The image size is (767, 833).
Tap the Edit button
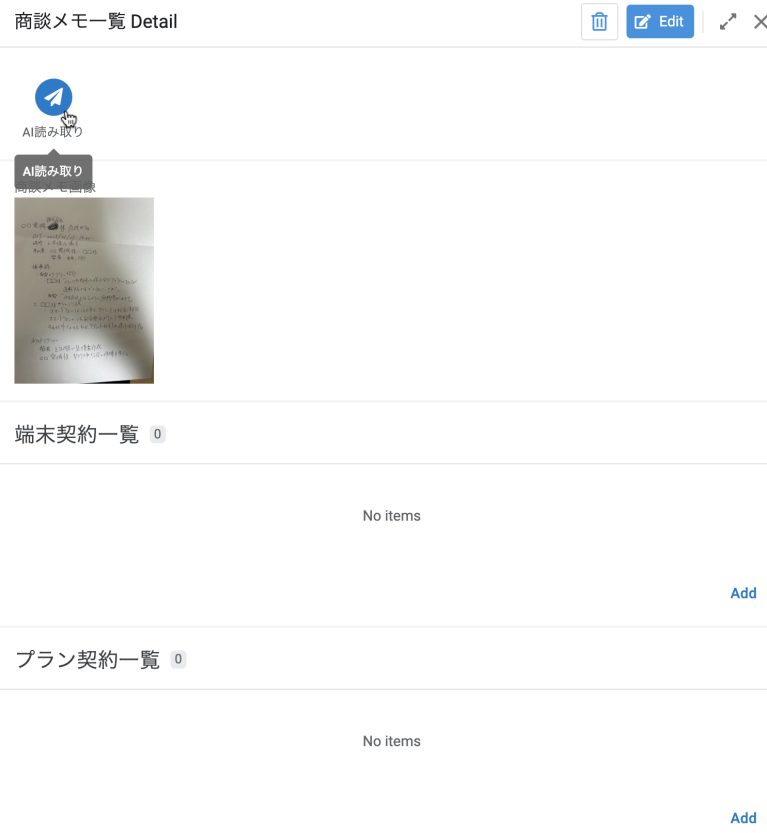click(660, 22)
